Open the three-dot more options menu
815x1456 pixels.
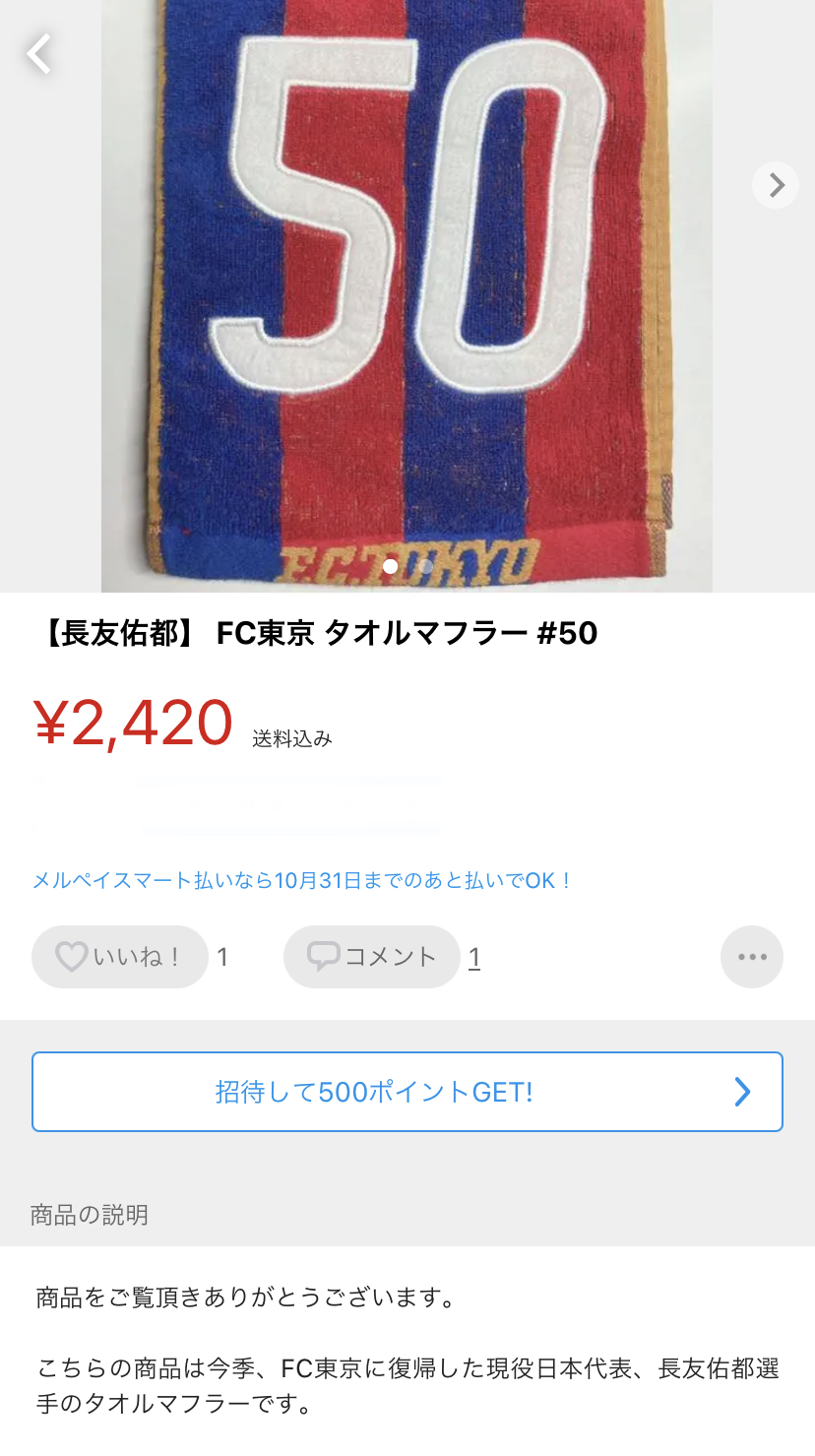click(x=752, y=957)
